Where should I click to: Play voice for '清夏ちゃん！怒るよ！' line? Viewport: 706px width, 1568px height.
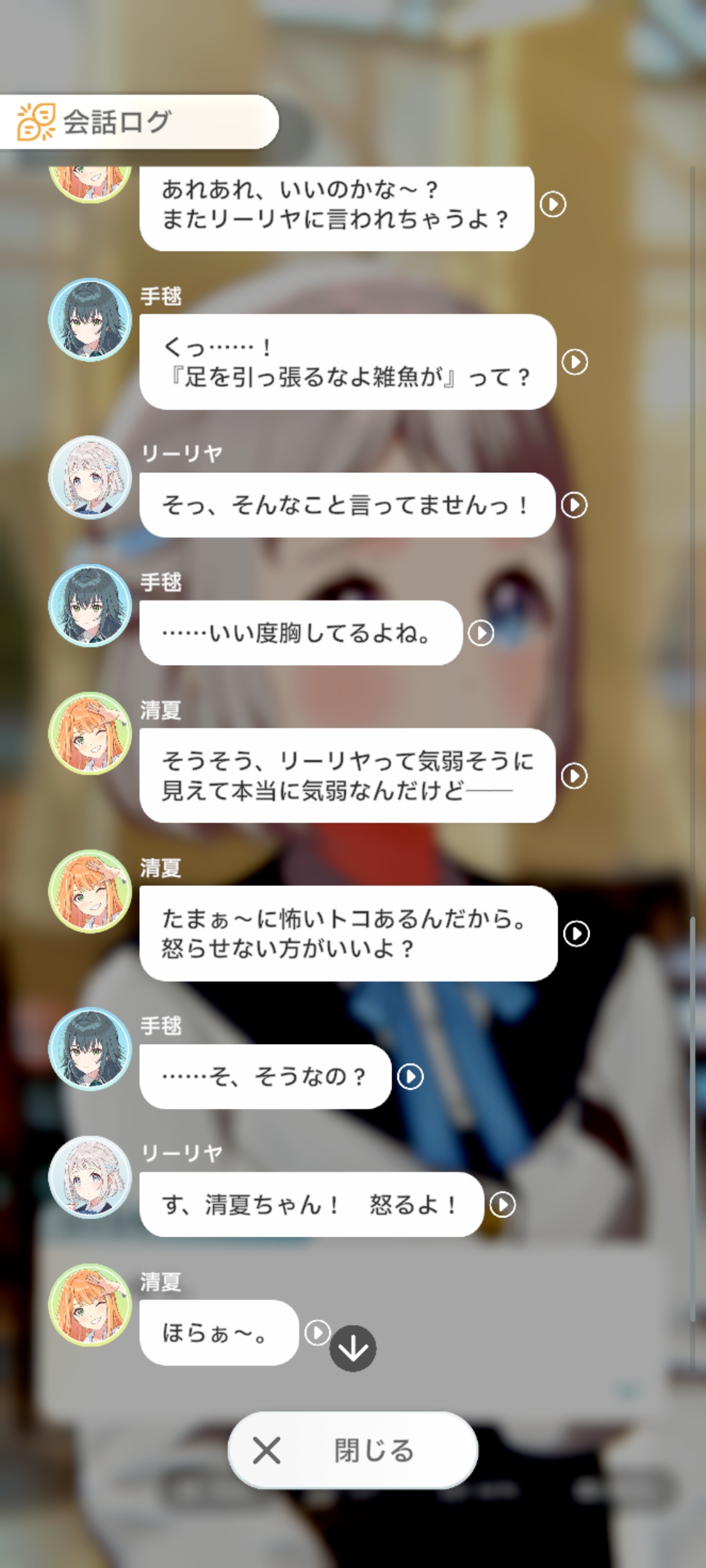503,1205
